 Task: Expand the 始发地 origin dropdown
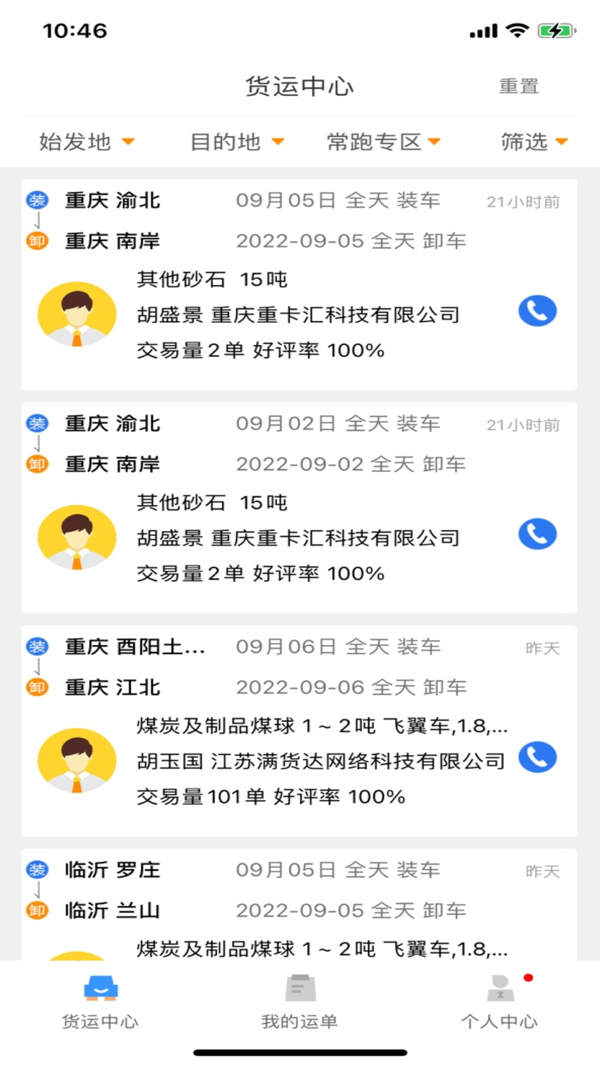86,142
